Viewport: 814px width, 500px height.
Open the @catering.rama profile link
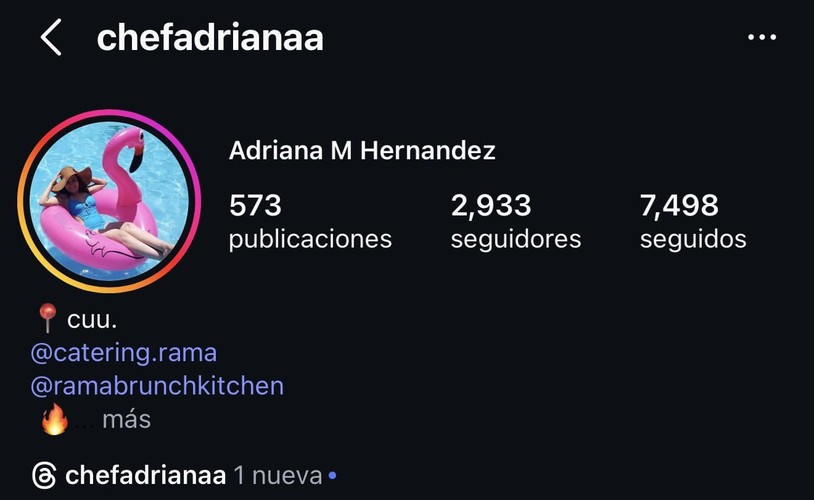pos(124,353)
